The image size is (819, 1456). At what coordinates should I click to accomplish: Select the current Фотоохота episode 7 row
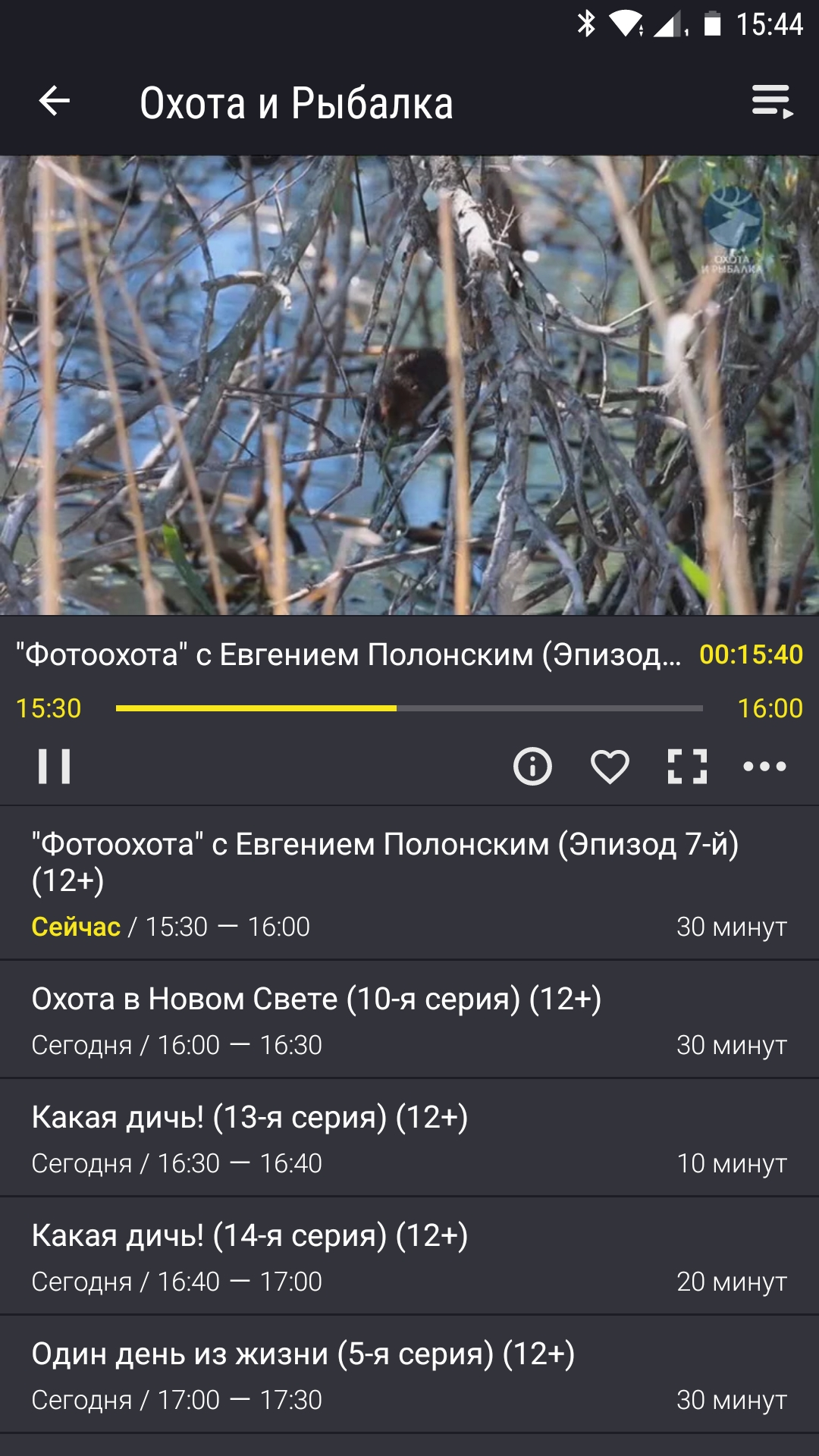(409, 883)
